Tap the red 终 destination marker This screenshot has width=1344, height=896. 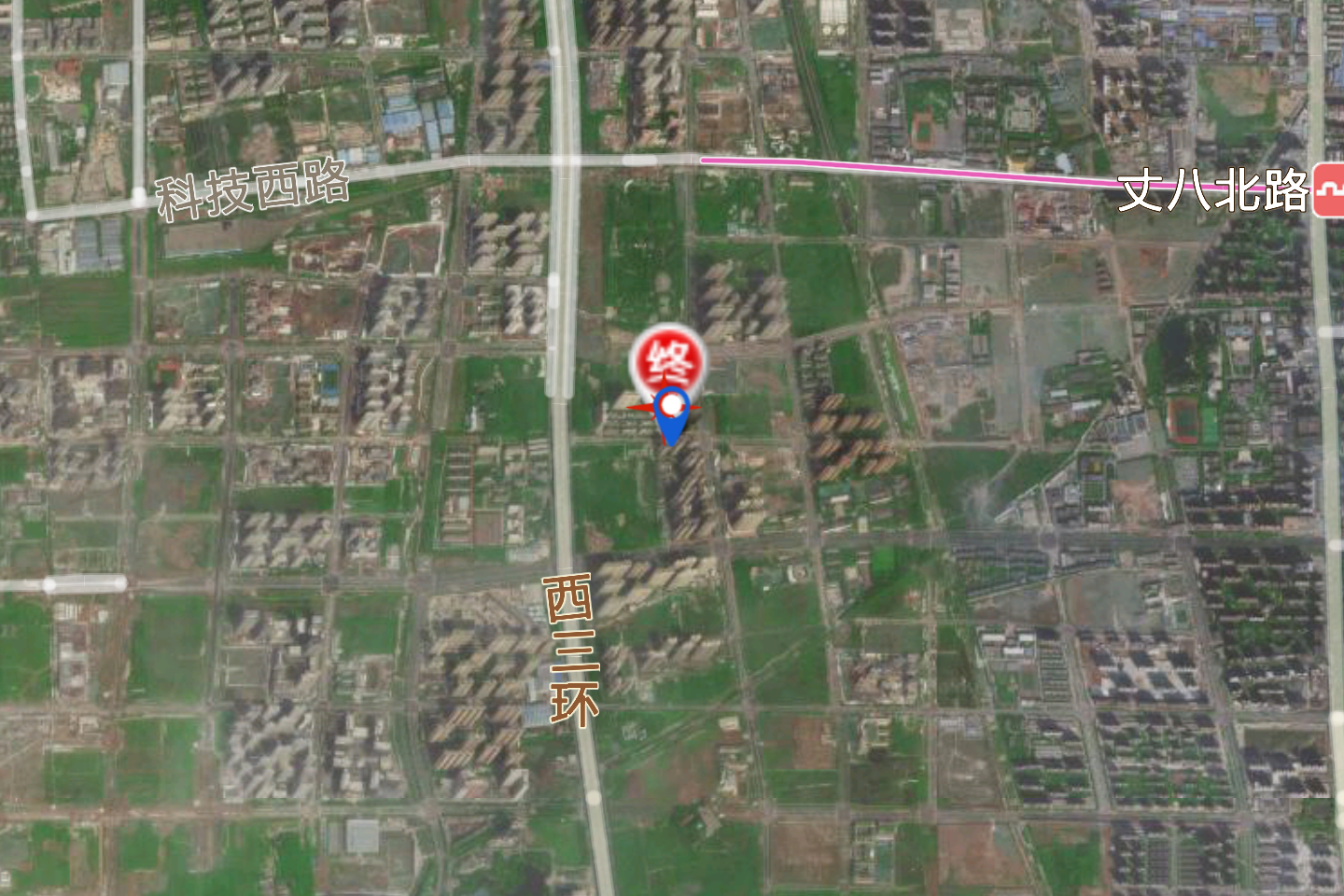tap(668, 360)
